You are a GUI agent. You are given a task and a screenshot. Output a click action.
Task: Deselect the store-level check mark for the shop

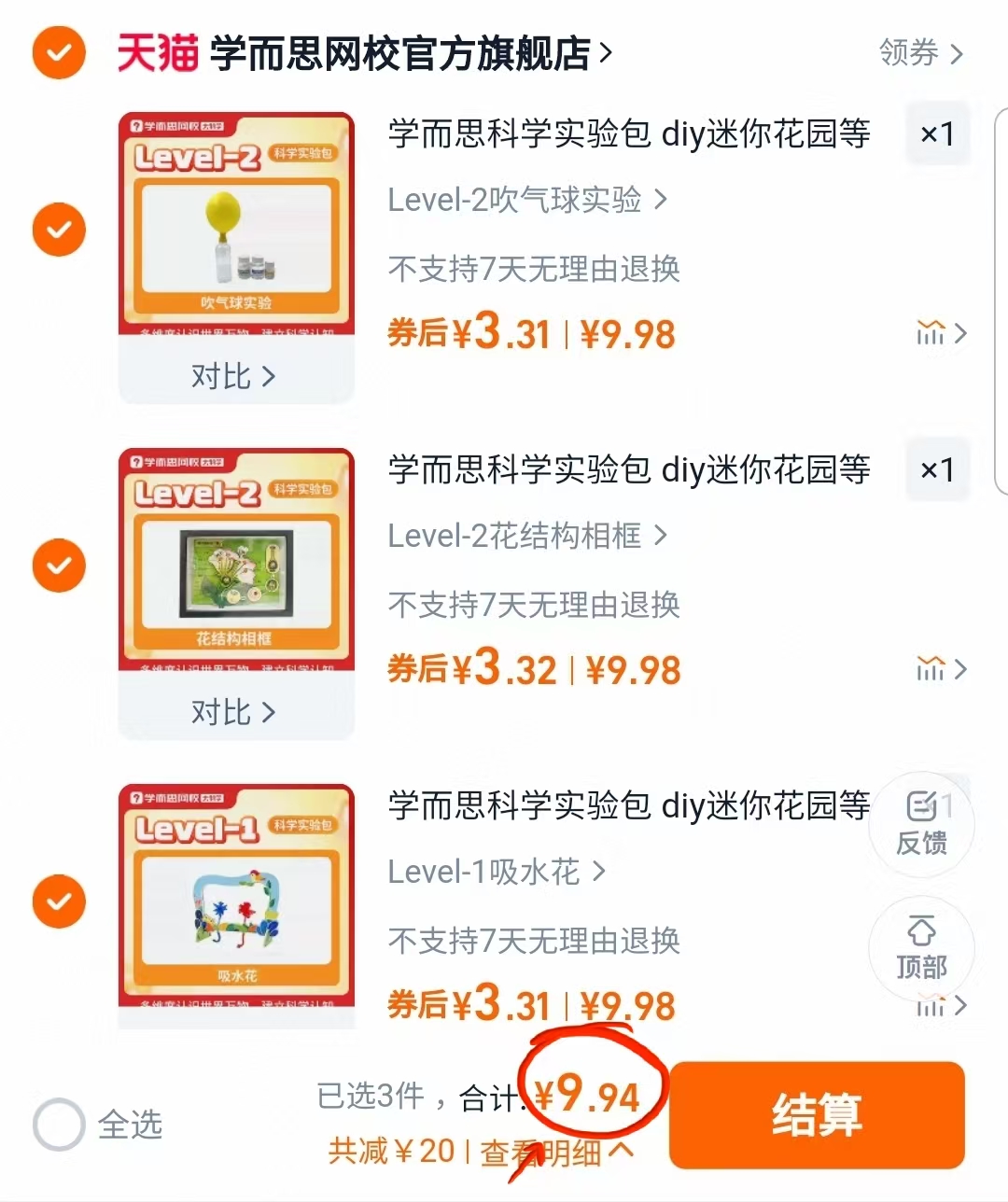pyautogui.click(x=59, y=53)
